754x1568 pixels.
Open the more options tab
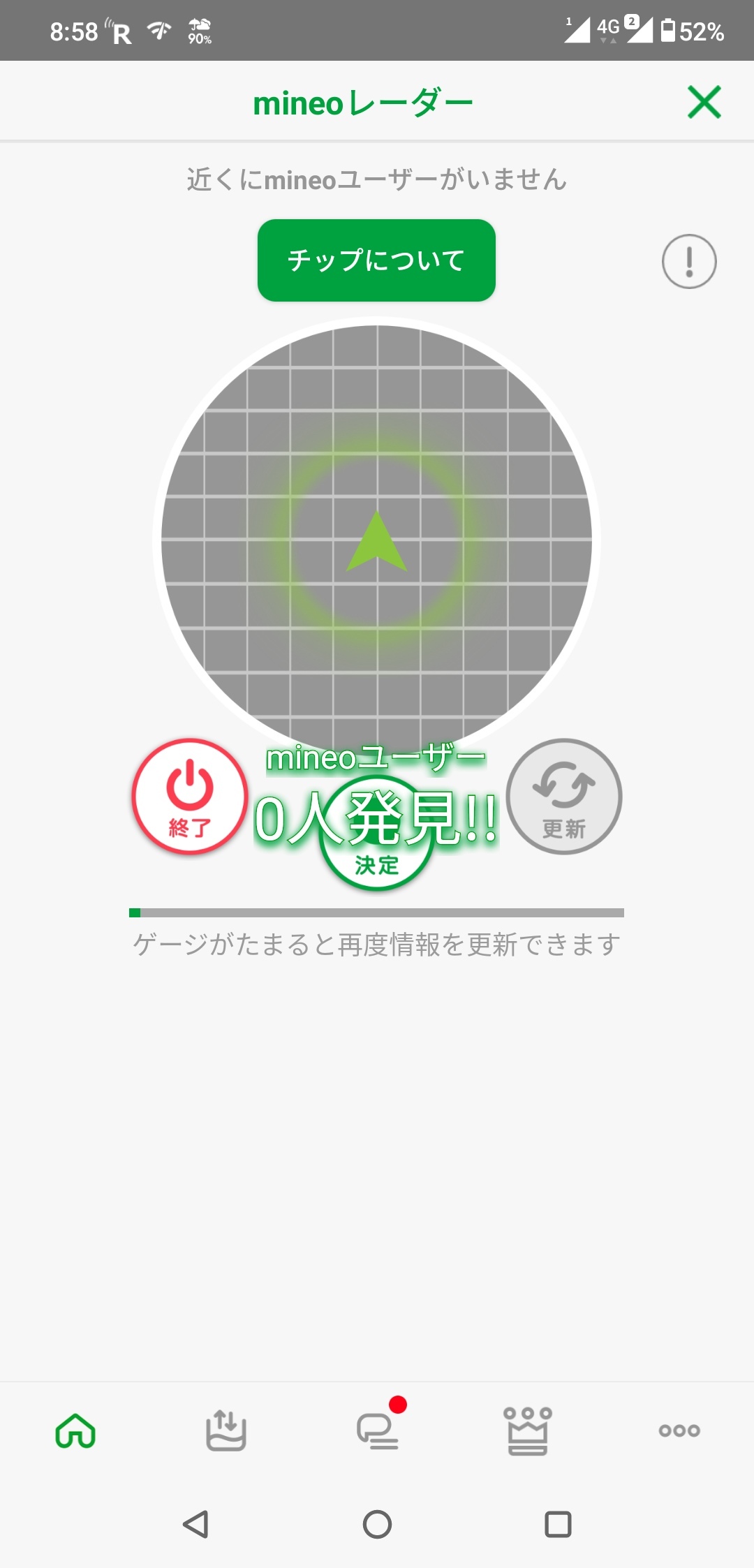pyautogui.click(x=679, y=1430)
